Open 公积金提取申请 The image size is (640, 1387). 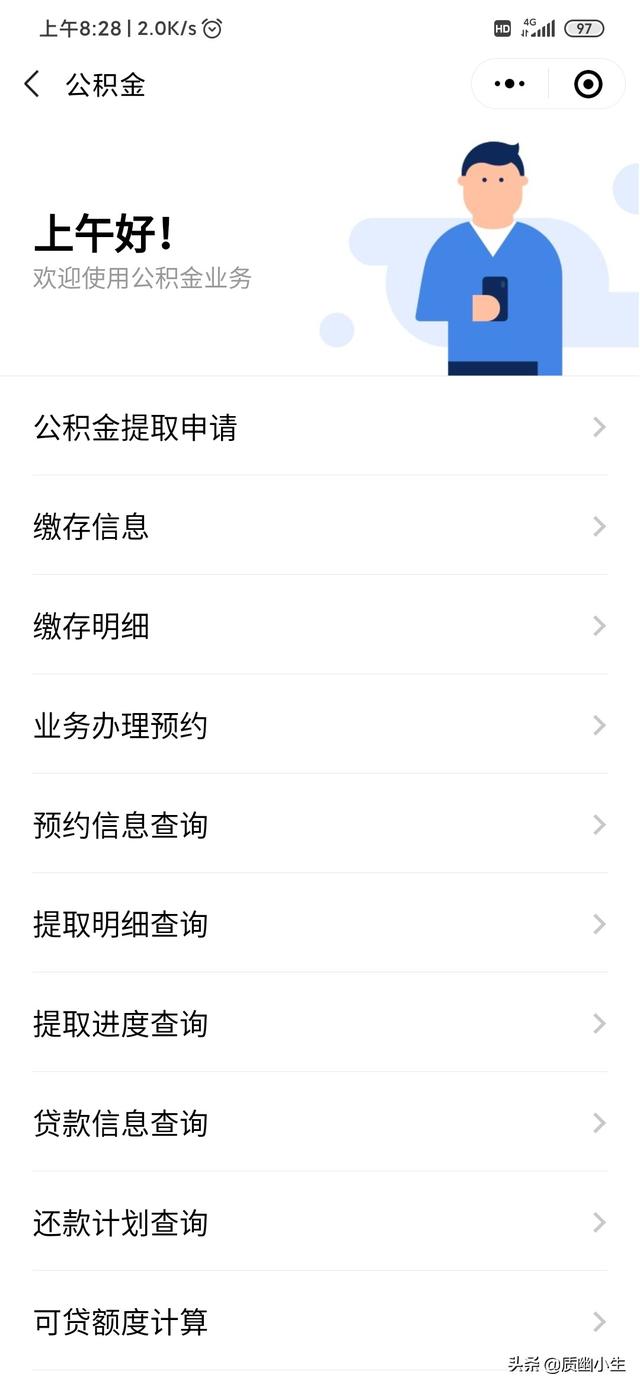point(320,427)
